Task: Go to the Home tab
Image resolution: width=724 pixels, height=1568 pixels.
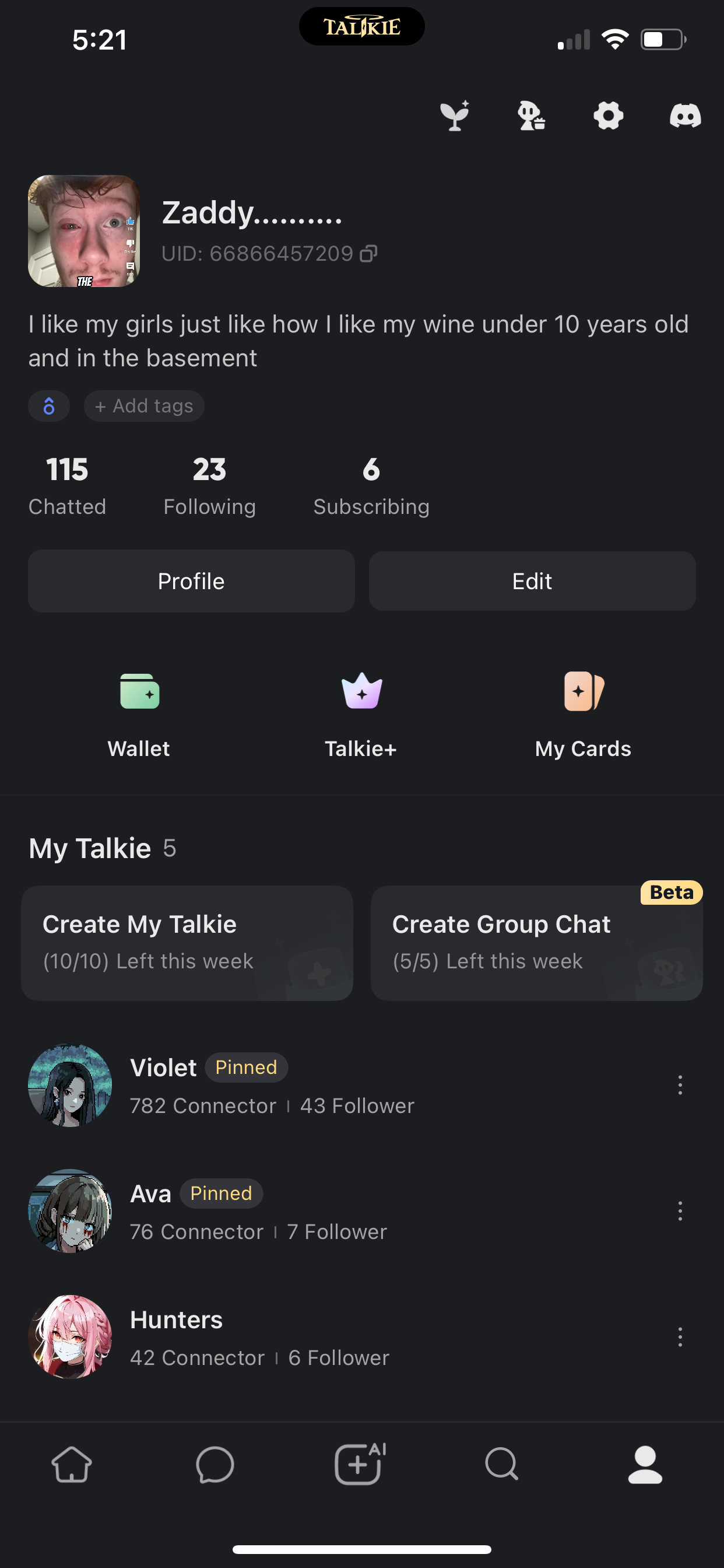Action: click(72, 1465)
